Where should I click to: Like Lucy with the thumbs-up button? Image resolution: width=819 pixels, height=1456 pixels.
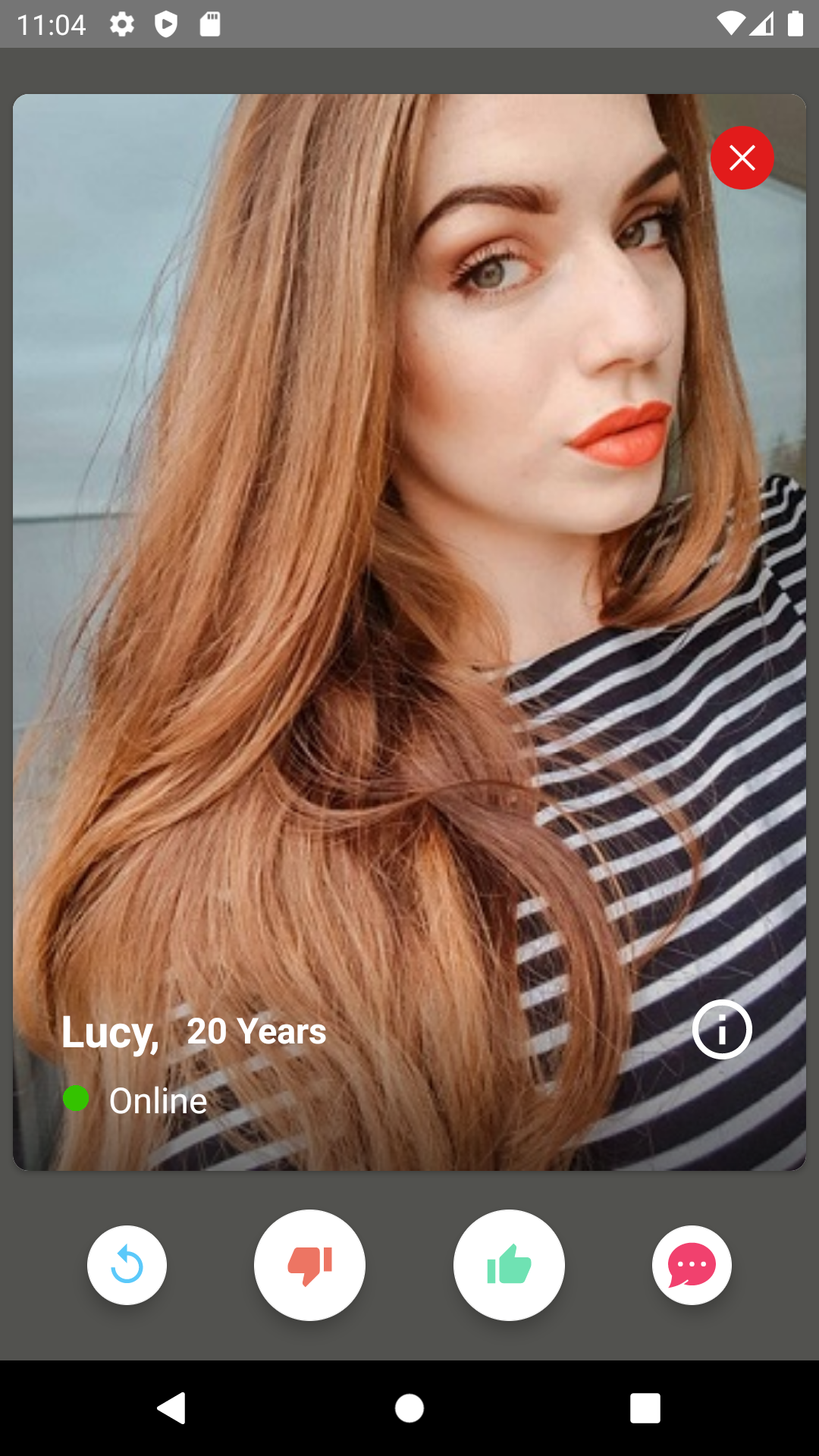[x=509, y=1265]
